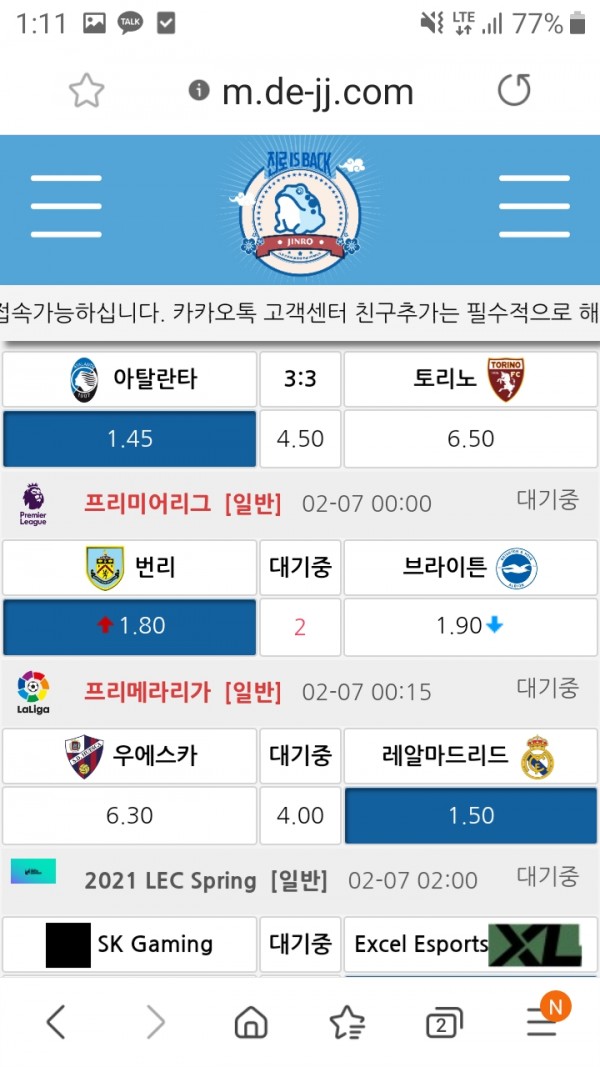Select Atalanta win odds 1.45

130,438
